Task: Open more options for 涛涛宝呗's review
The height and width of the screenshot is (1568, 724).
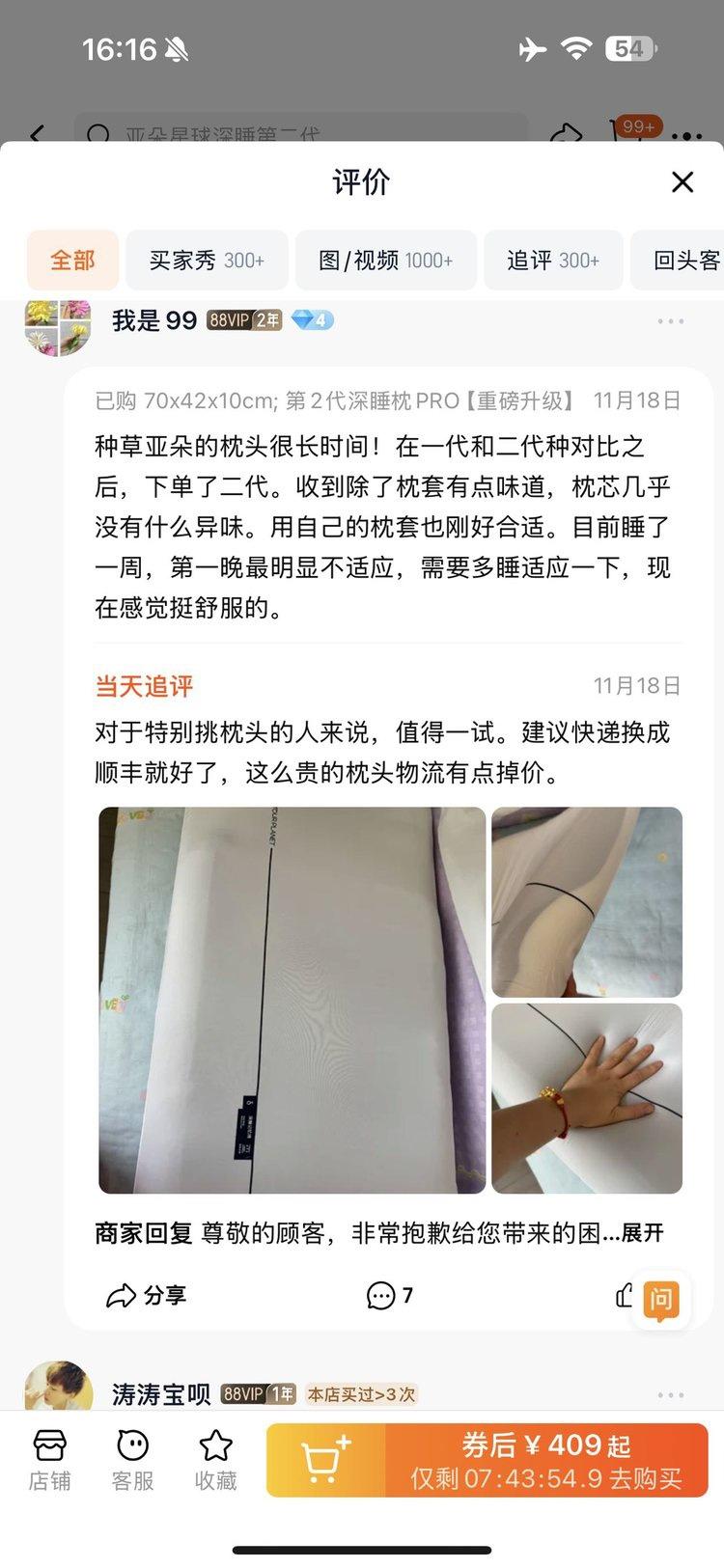Action: tap(670, 1395)
